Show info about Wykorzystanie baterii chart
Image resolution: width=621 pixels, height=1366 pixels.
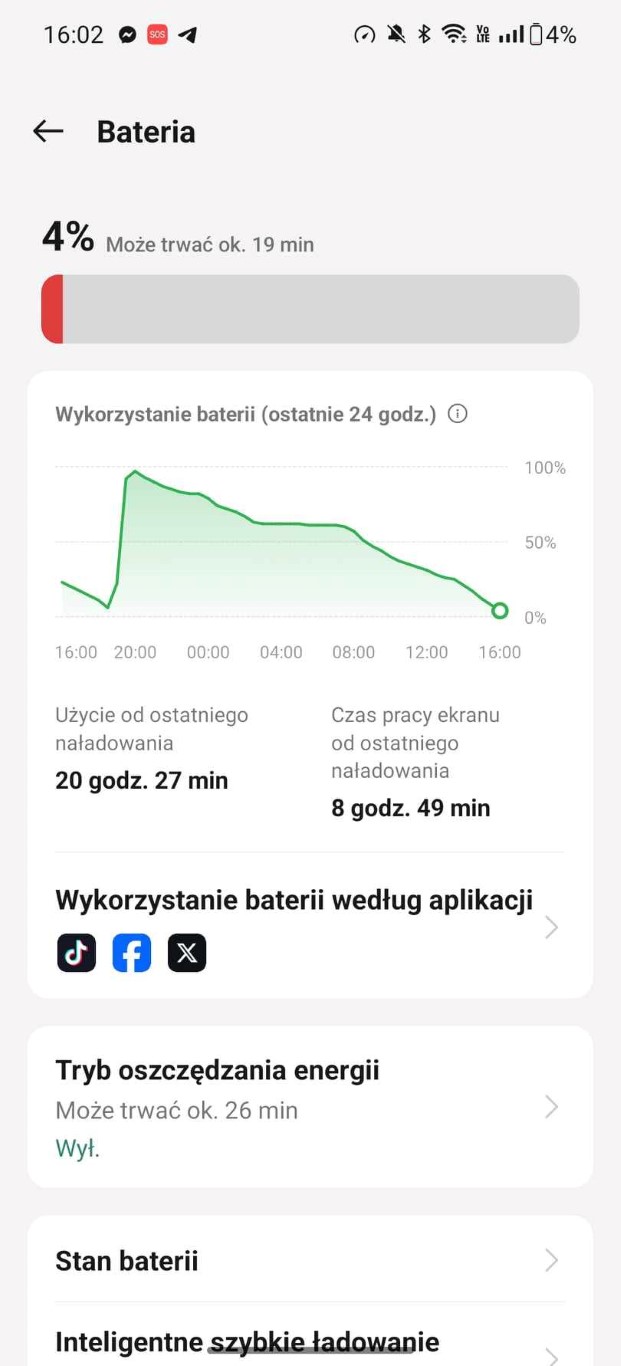[458, 414]
